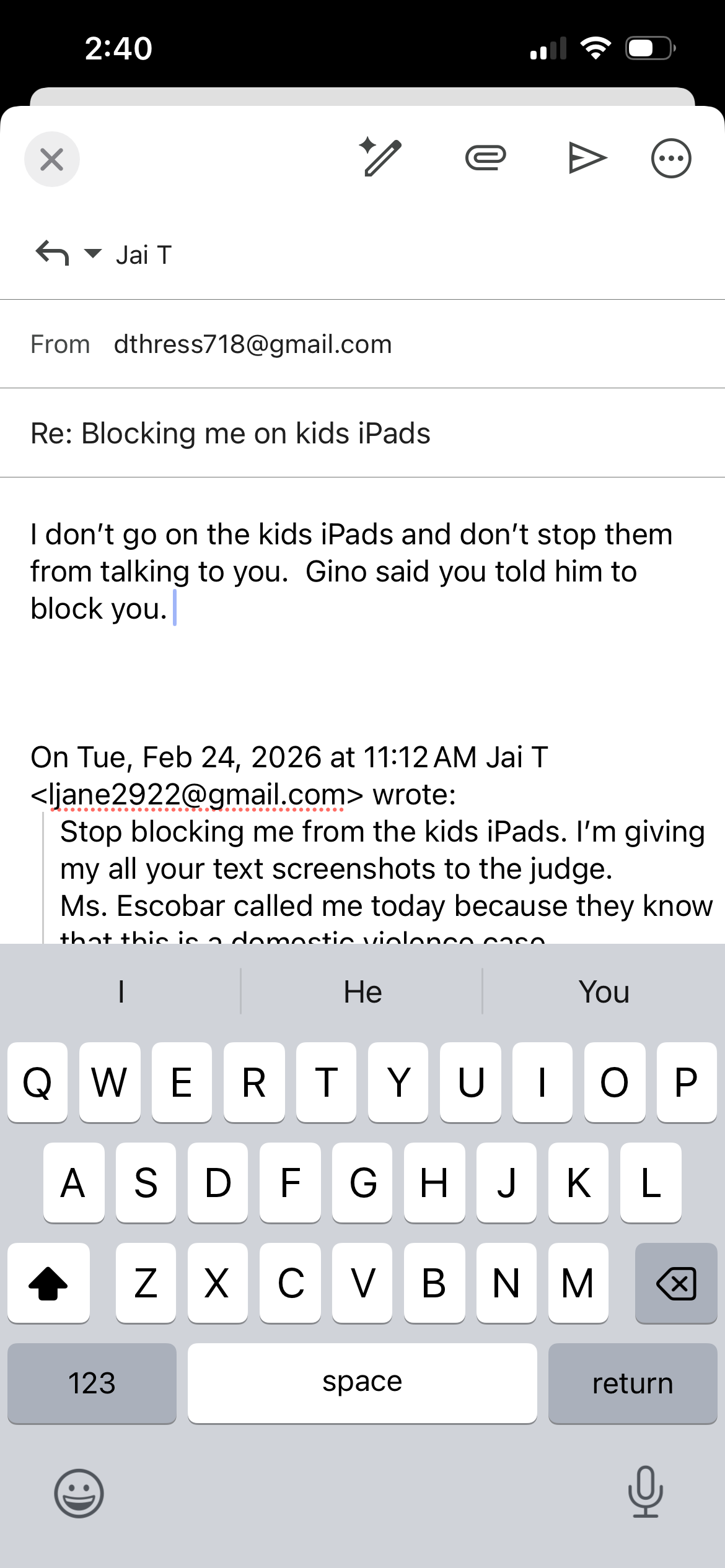Toggle the shift key

tap(48, 1283)
